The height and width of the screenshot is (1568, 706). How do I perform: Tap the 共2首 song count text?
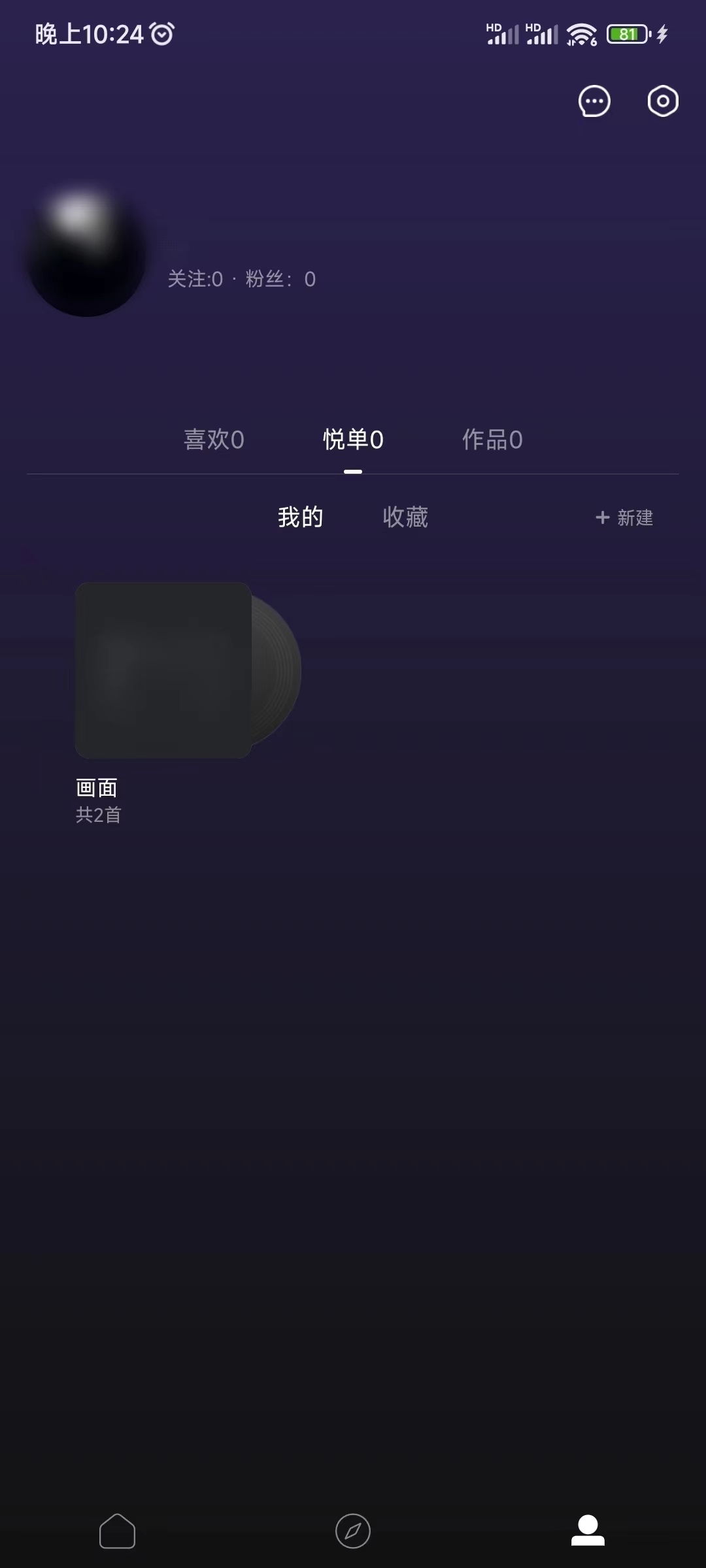point(99,815)
